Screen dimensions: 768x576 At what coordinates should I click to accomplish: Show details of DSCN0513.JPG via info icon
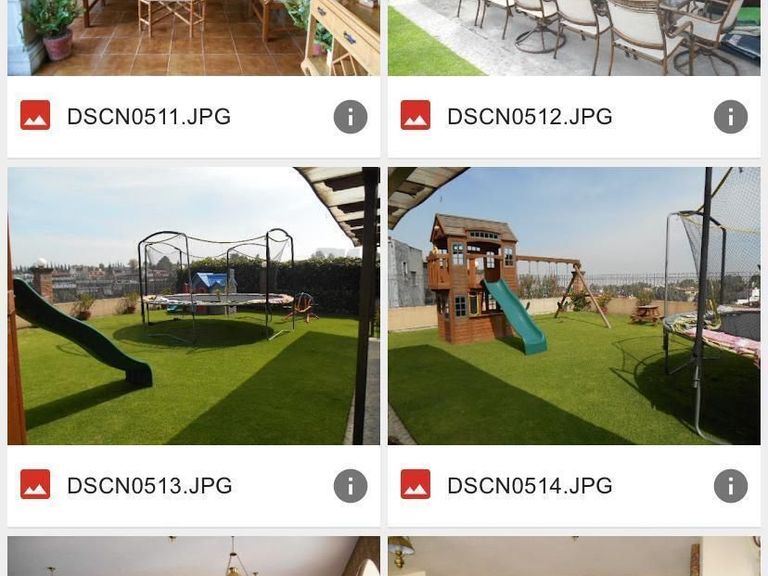[350, 486]
